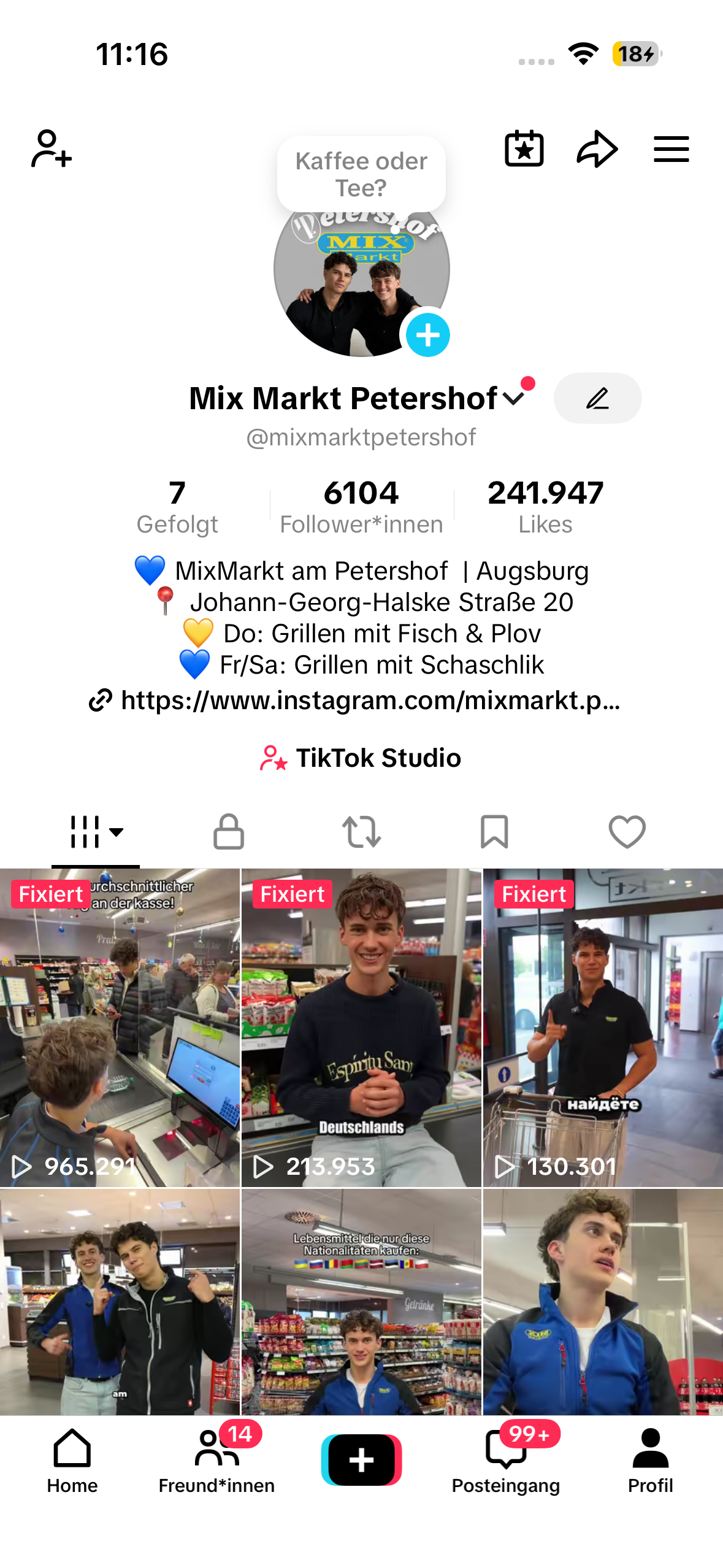Add a new story via plus badge
This screenshot has height=1568, width=723.
[428, 335]
